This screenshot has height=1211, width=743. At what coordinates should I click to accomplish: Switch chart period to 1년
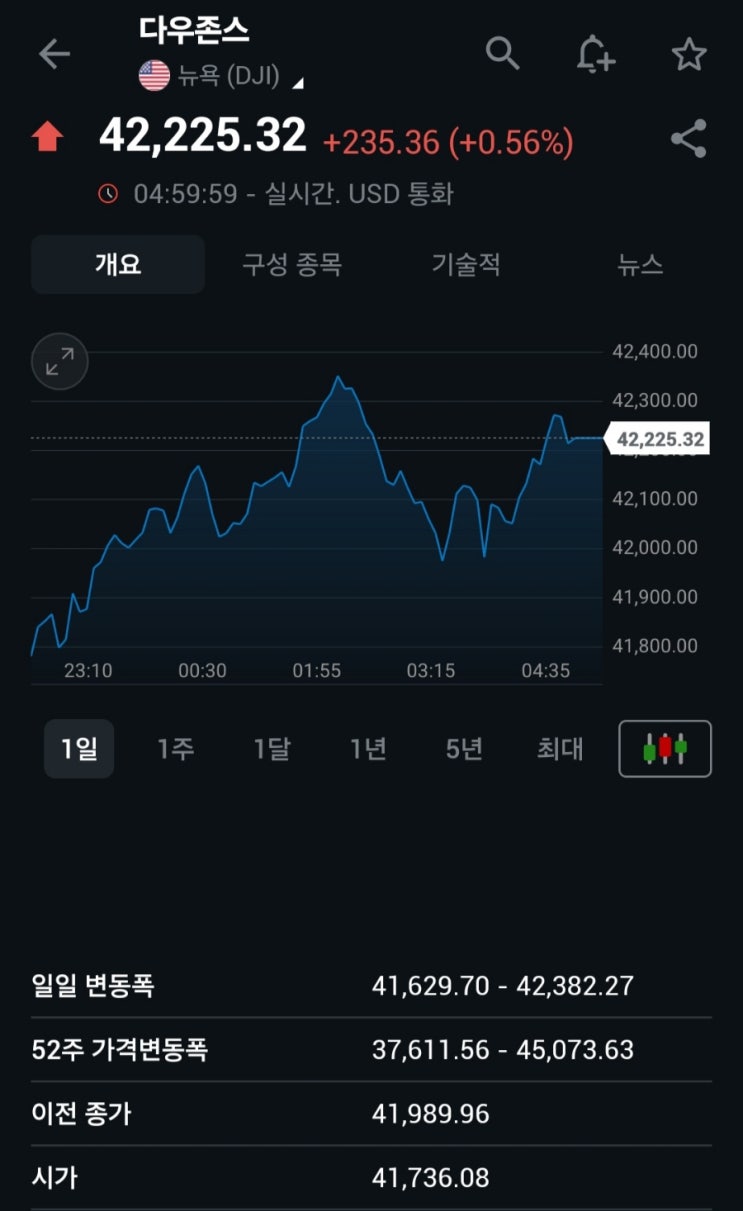tap(368, 748)
